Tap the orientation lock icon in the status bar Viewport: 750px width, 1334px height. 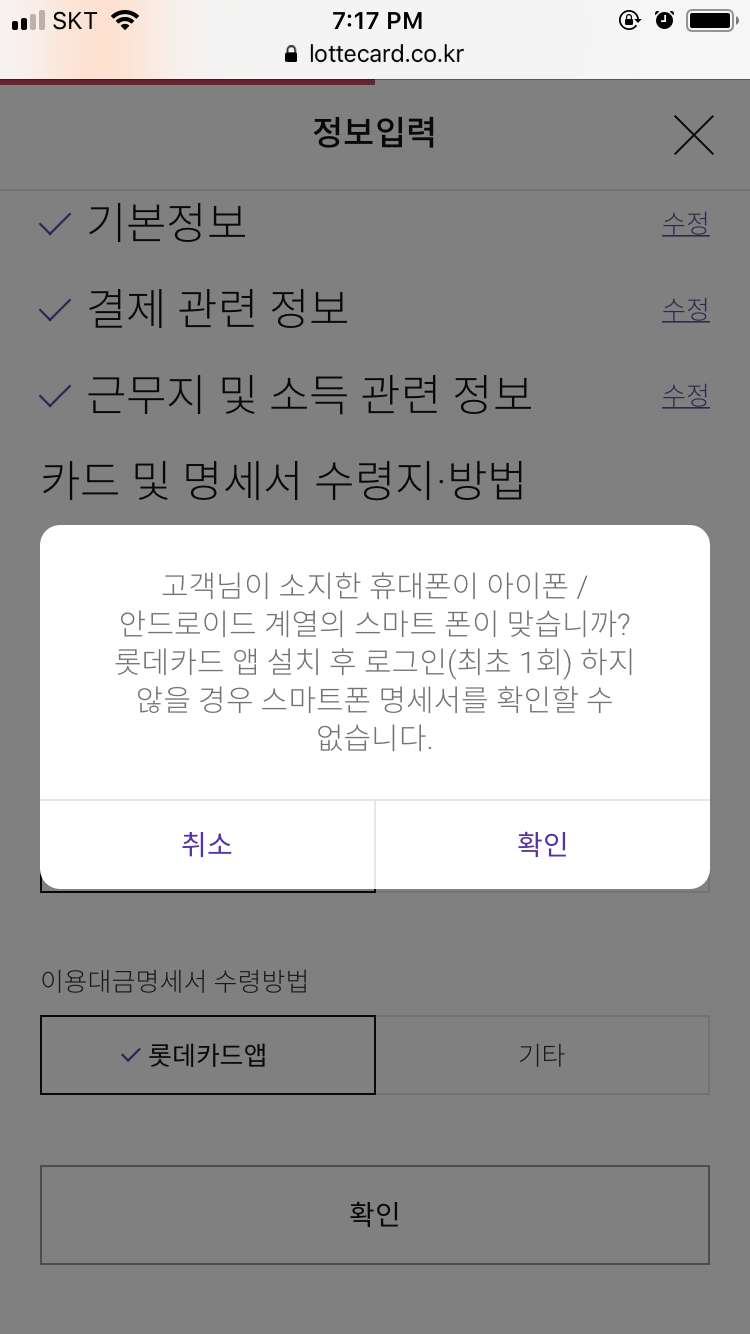(630, 19)
